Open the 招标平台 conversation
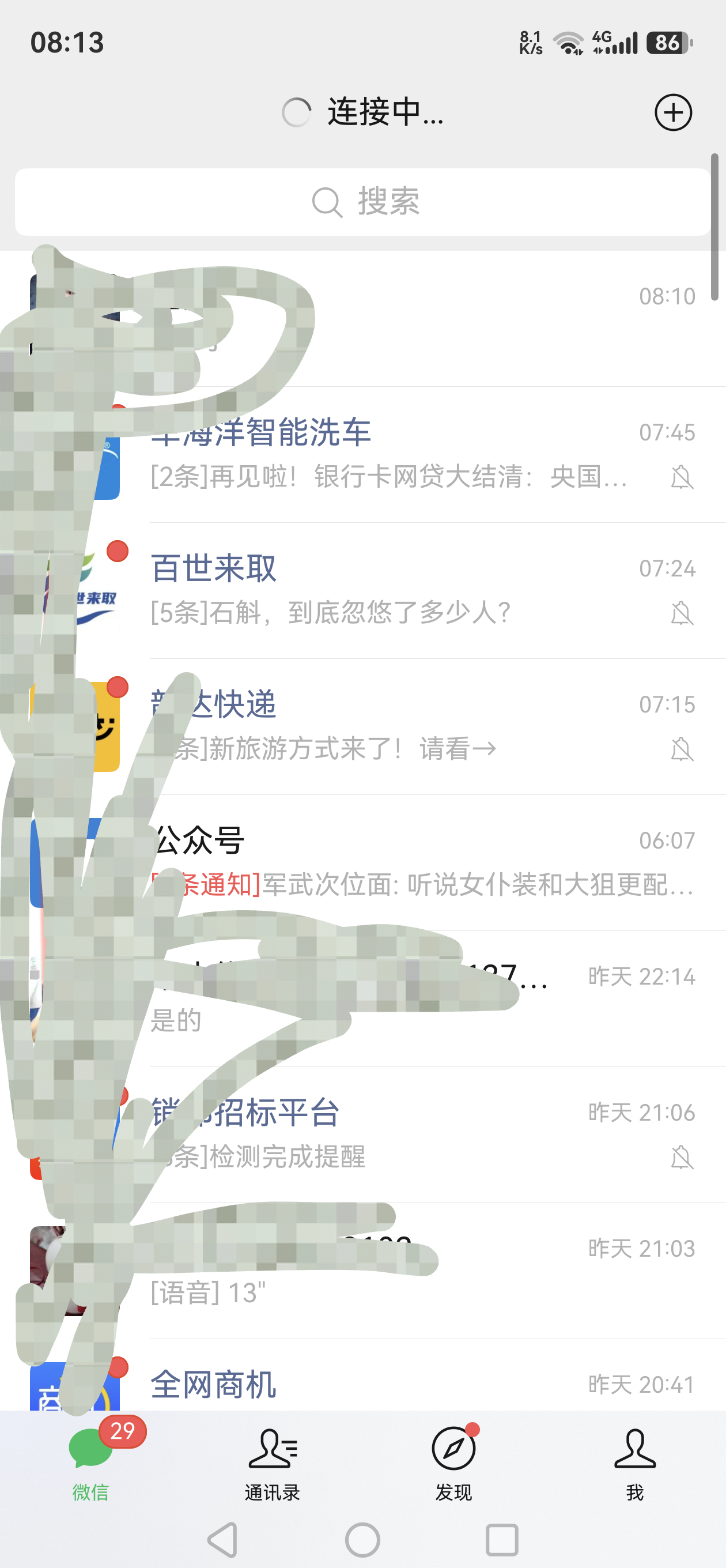 point(390,1134)
